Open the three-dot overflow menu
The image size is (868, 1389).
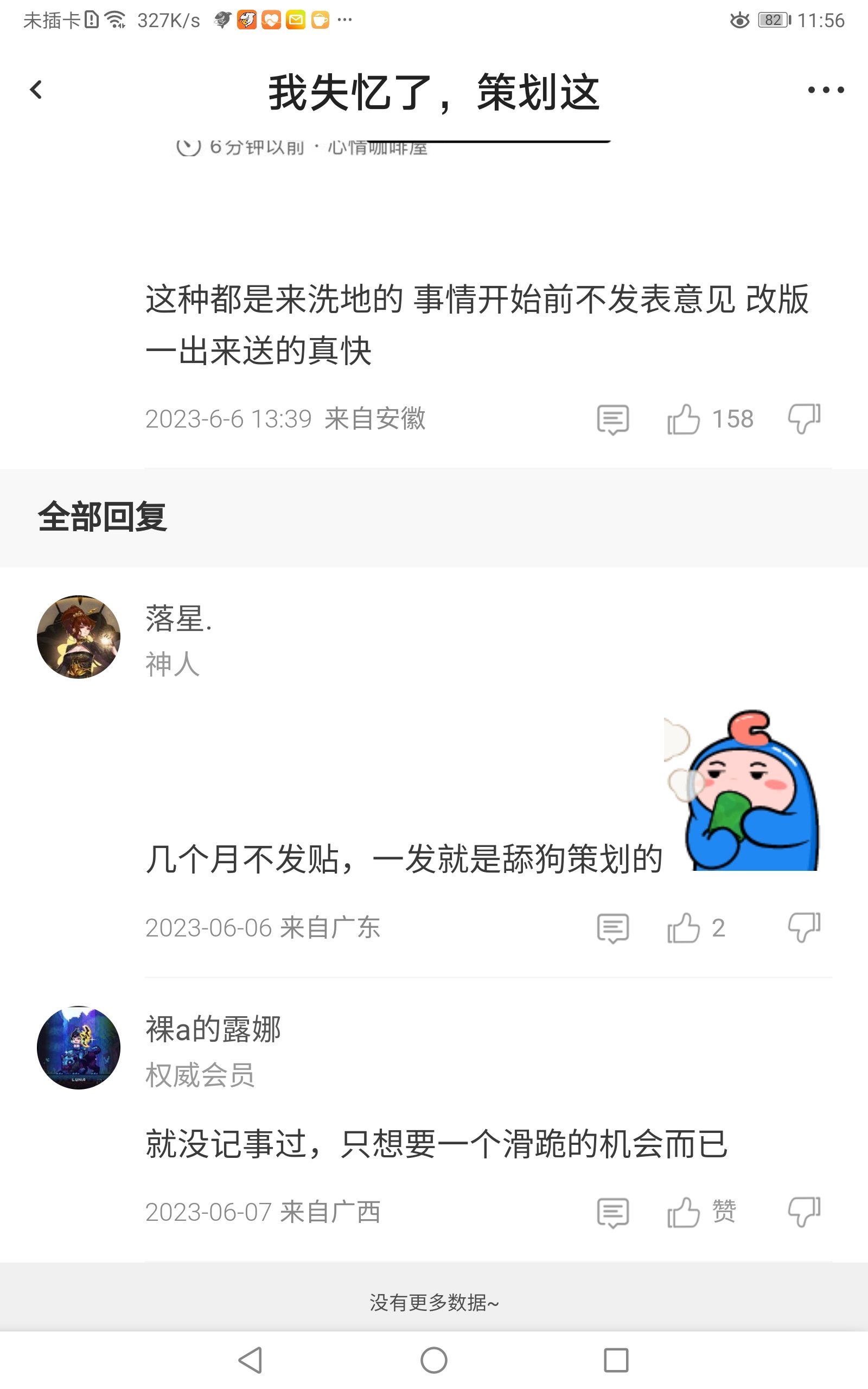[826, 90]
